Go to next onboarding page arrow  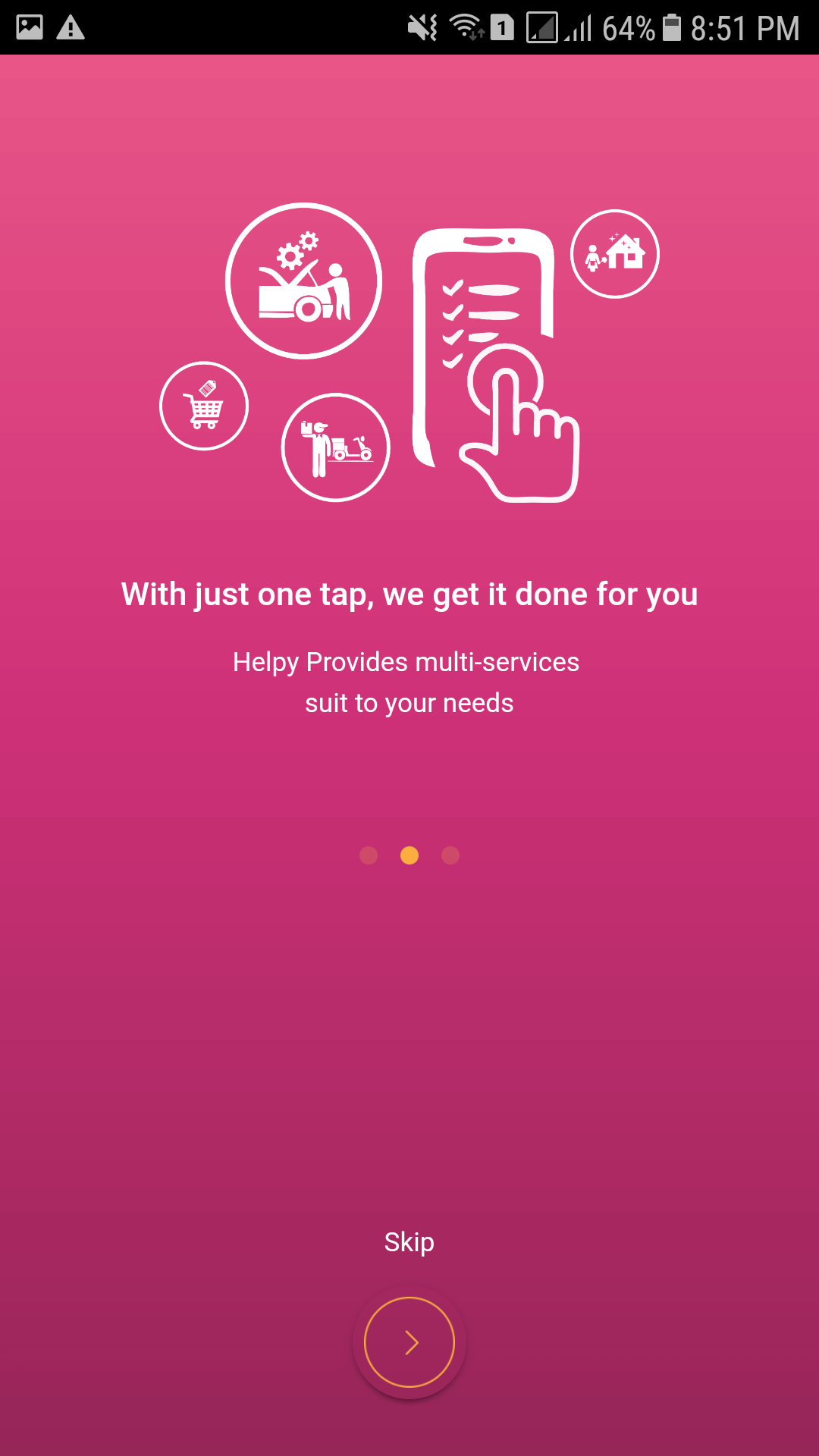409,1342
